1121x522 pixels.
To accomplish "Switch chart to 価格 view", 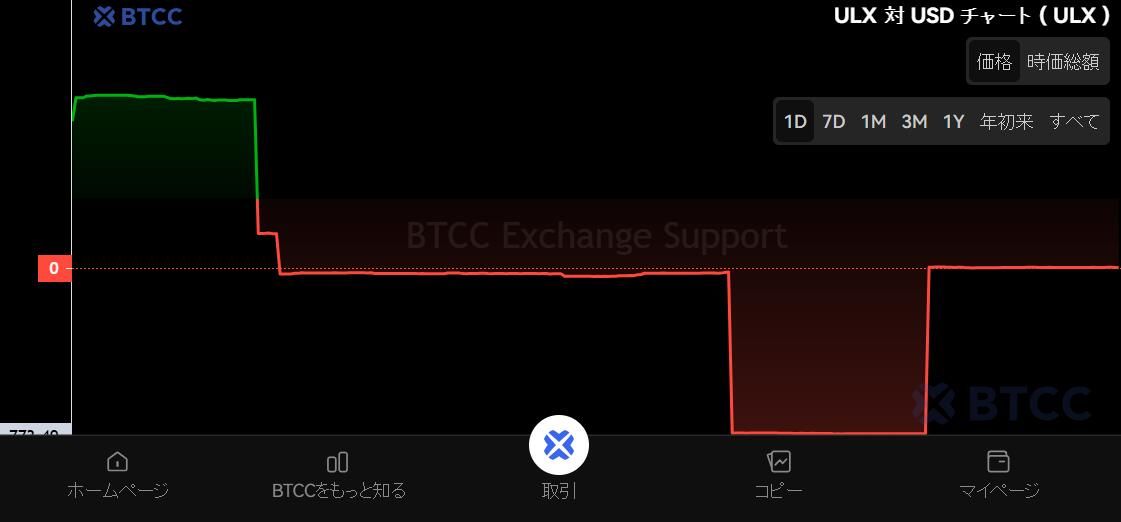I will 994,62.
